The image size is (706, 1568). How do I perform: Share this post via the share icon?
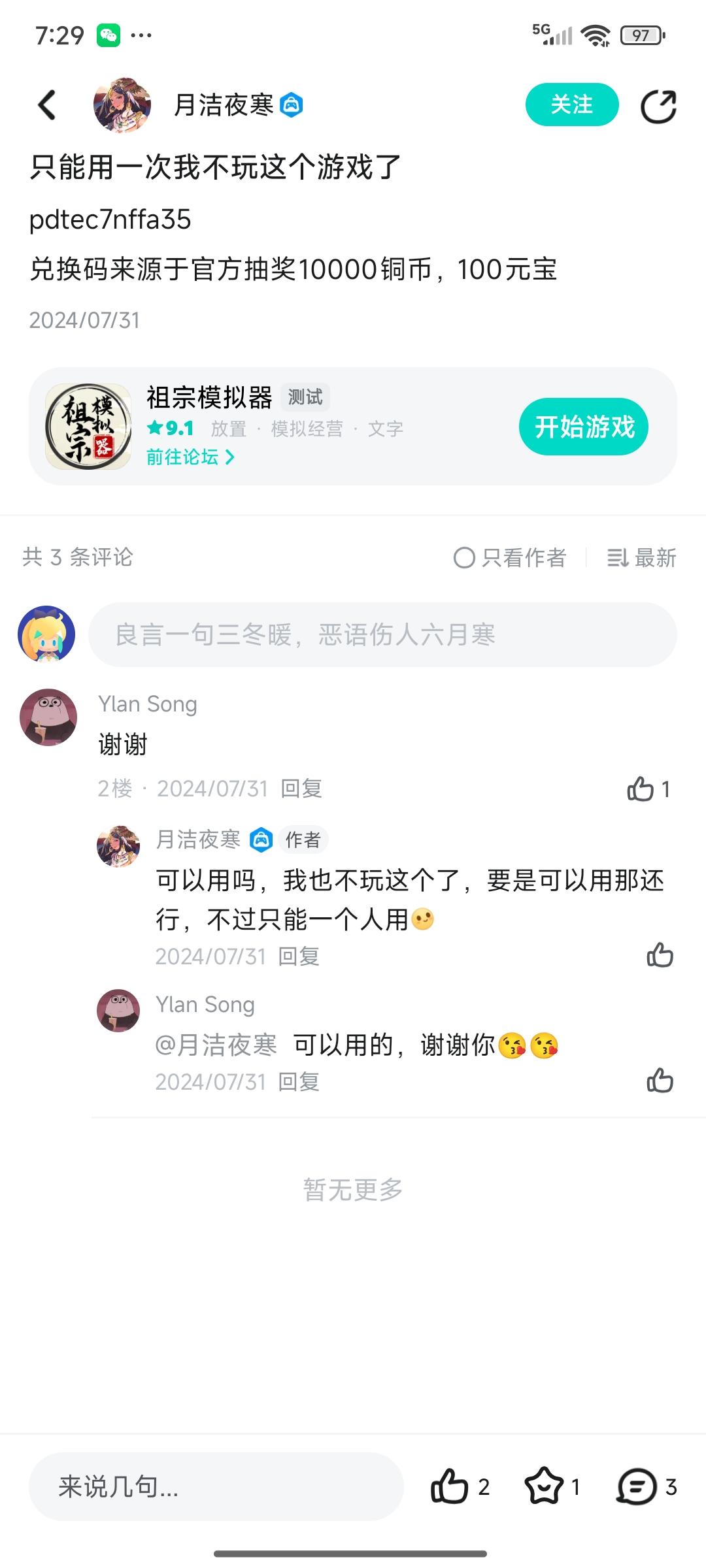[x=658, y=106]
